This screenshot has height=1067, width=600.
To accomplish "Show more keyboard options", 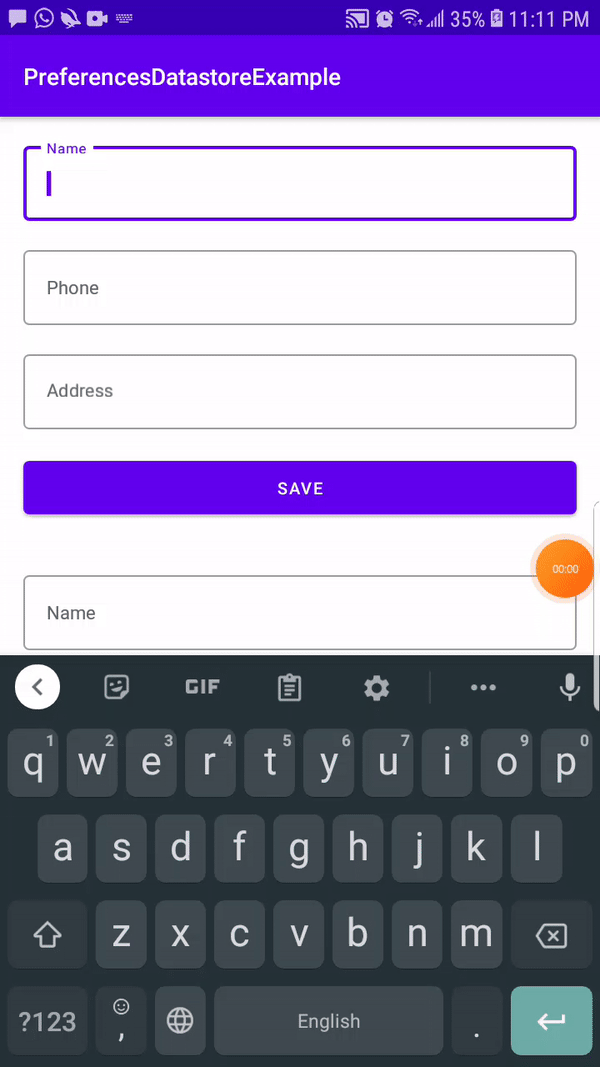I will 484,687.
